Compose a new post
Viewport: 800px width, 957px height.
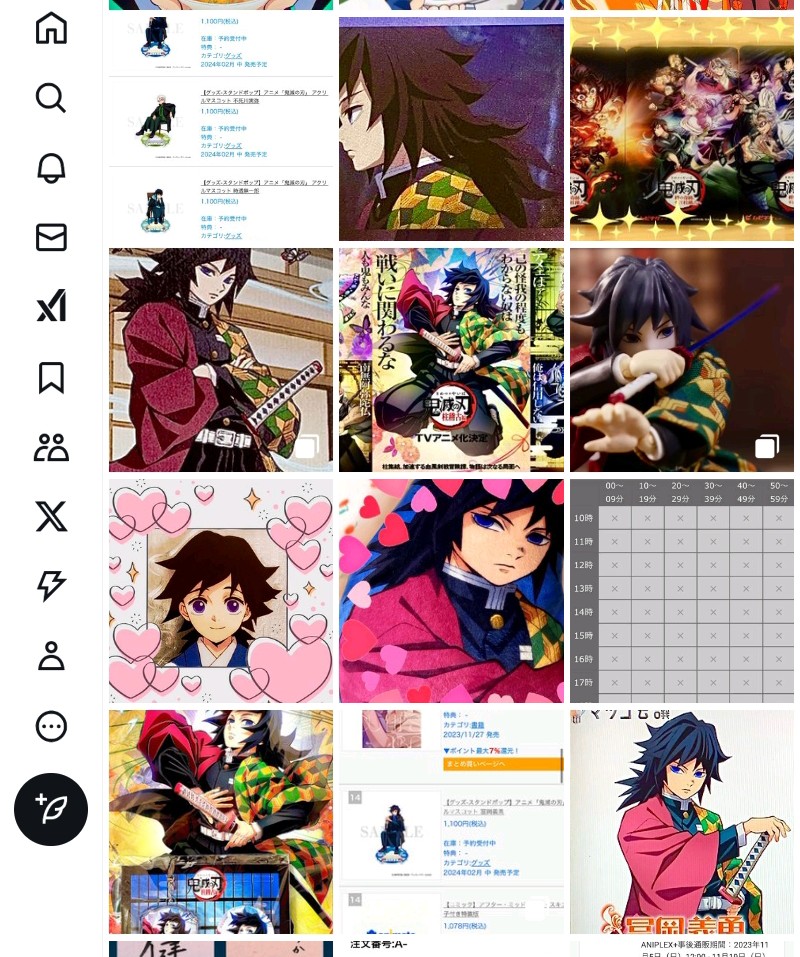pos(51,809)
